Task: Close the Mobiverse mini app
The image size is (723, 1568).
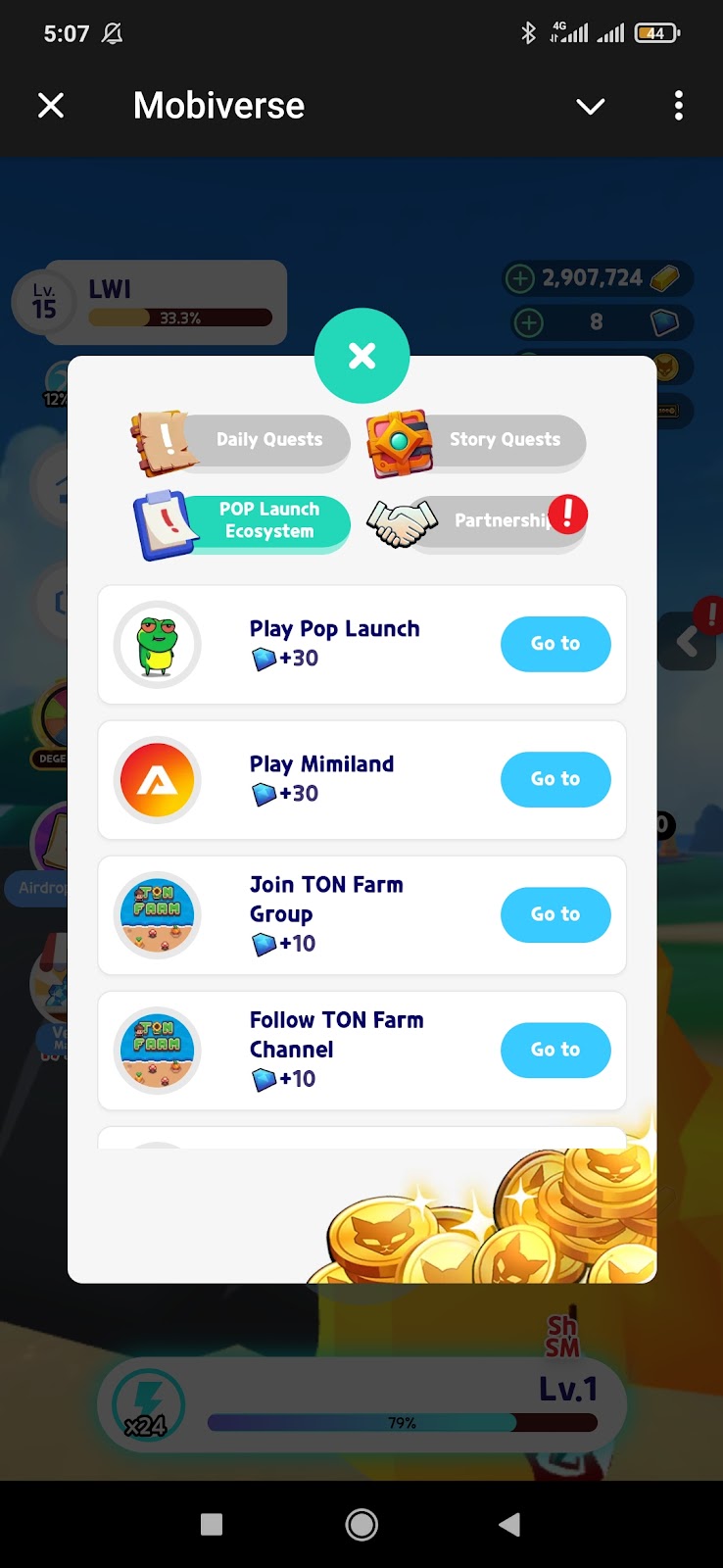Action: [x=51, y=106]
